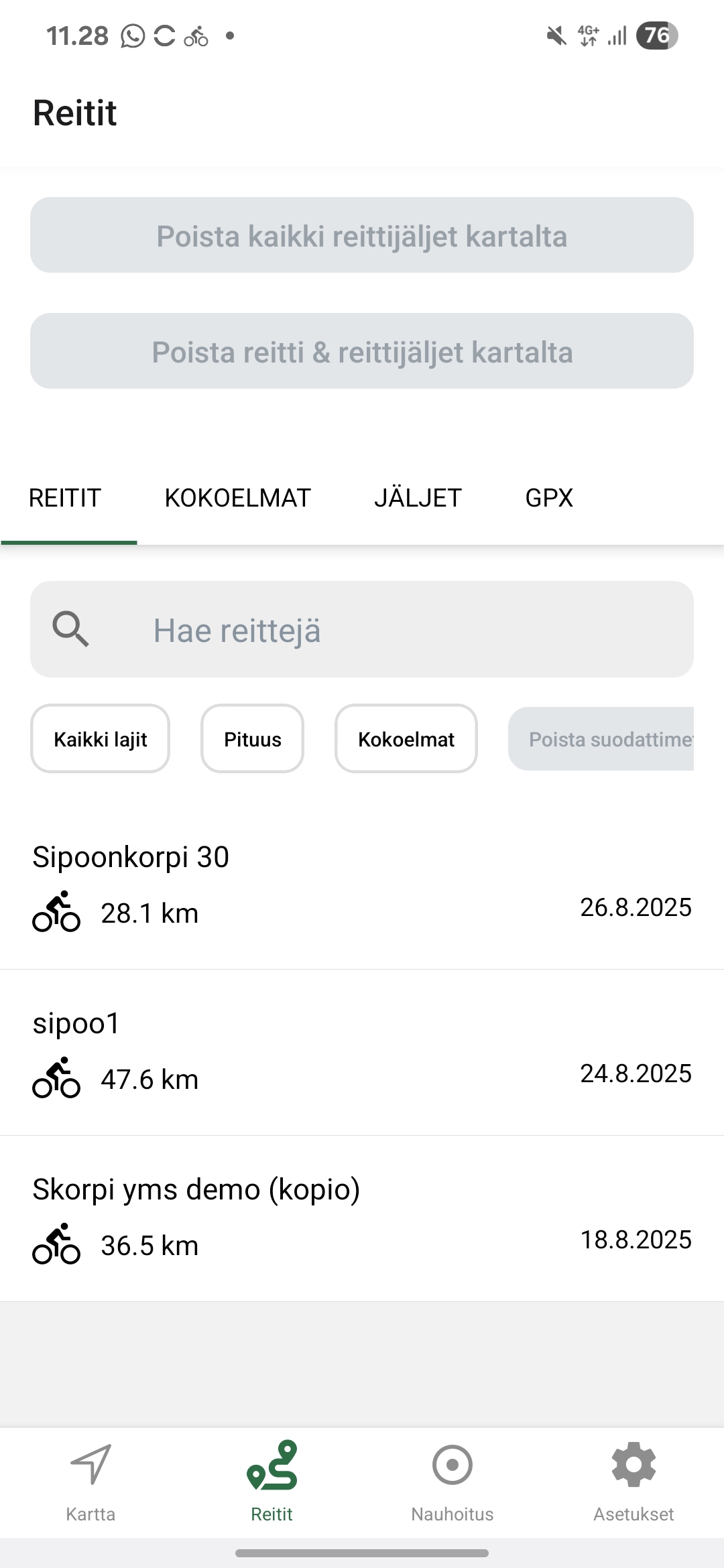
Task: Switch to the JÄLJET tab
Action: click(x=418, y=498)
